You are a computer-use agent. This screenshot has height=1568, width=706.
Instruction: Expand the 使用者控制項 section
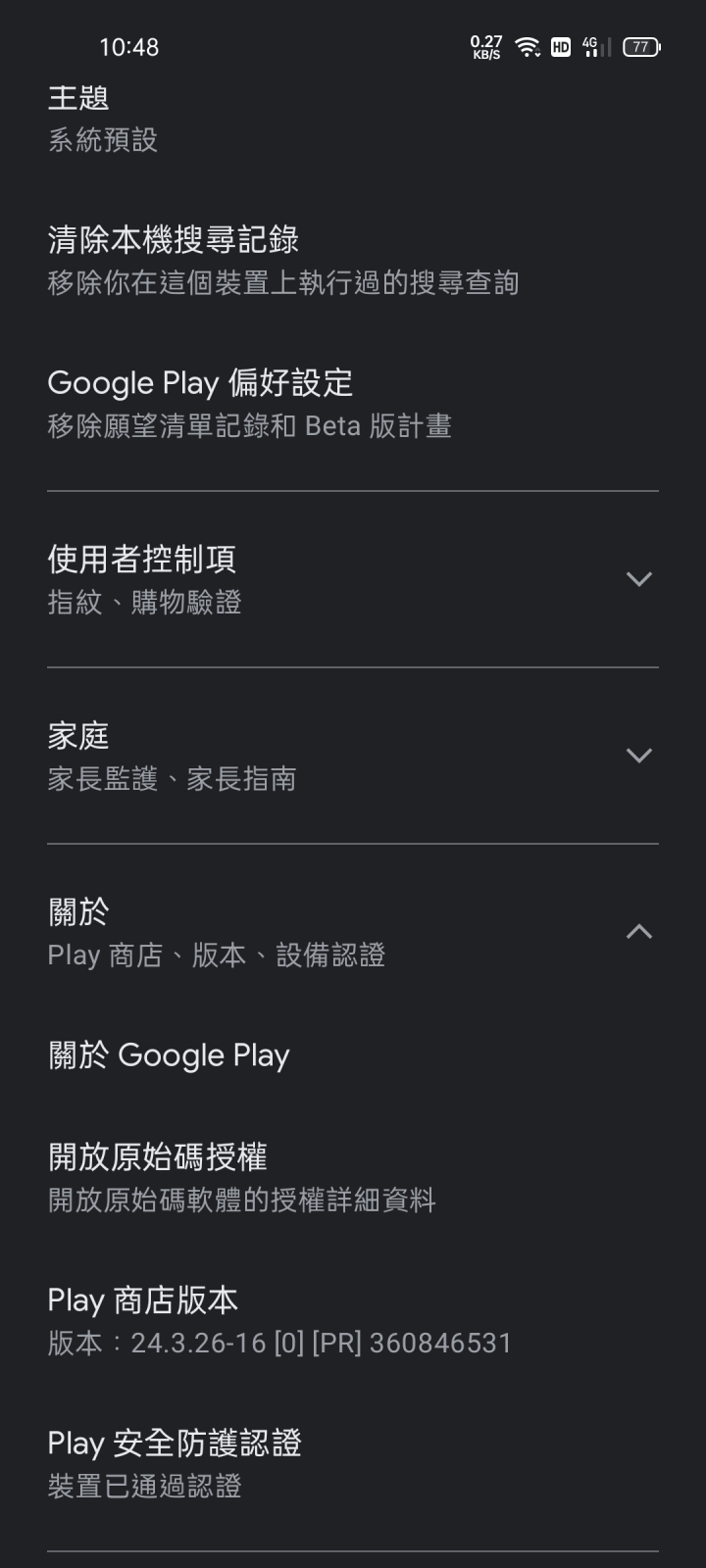[x=353, y=579]
